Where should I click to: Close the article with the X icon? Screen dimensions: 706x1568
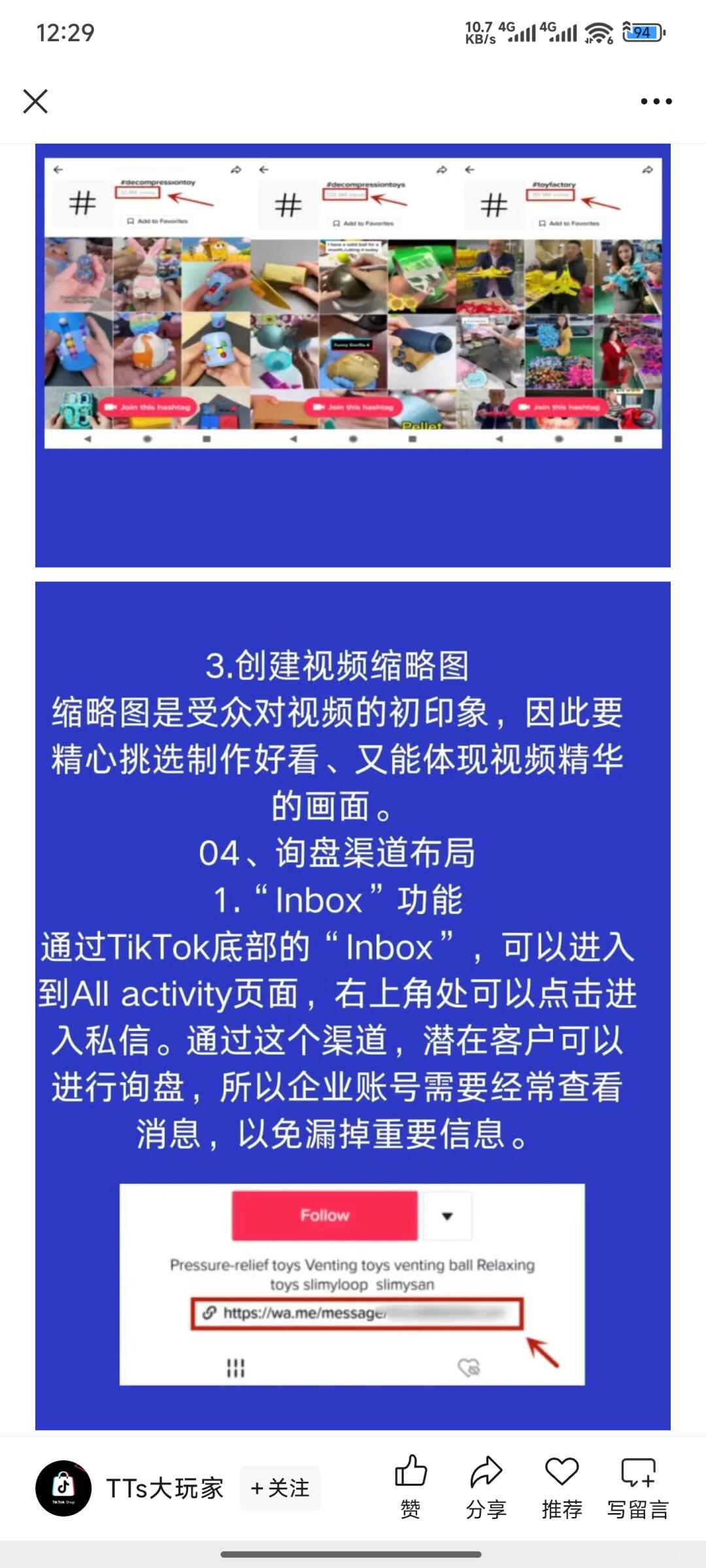35,101
